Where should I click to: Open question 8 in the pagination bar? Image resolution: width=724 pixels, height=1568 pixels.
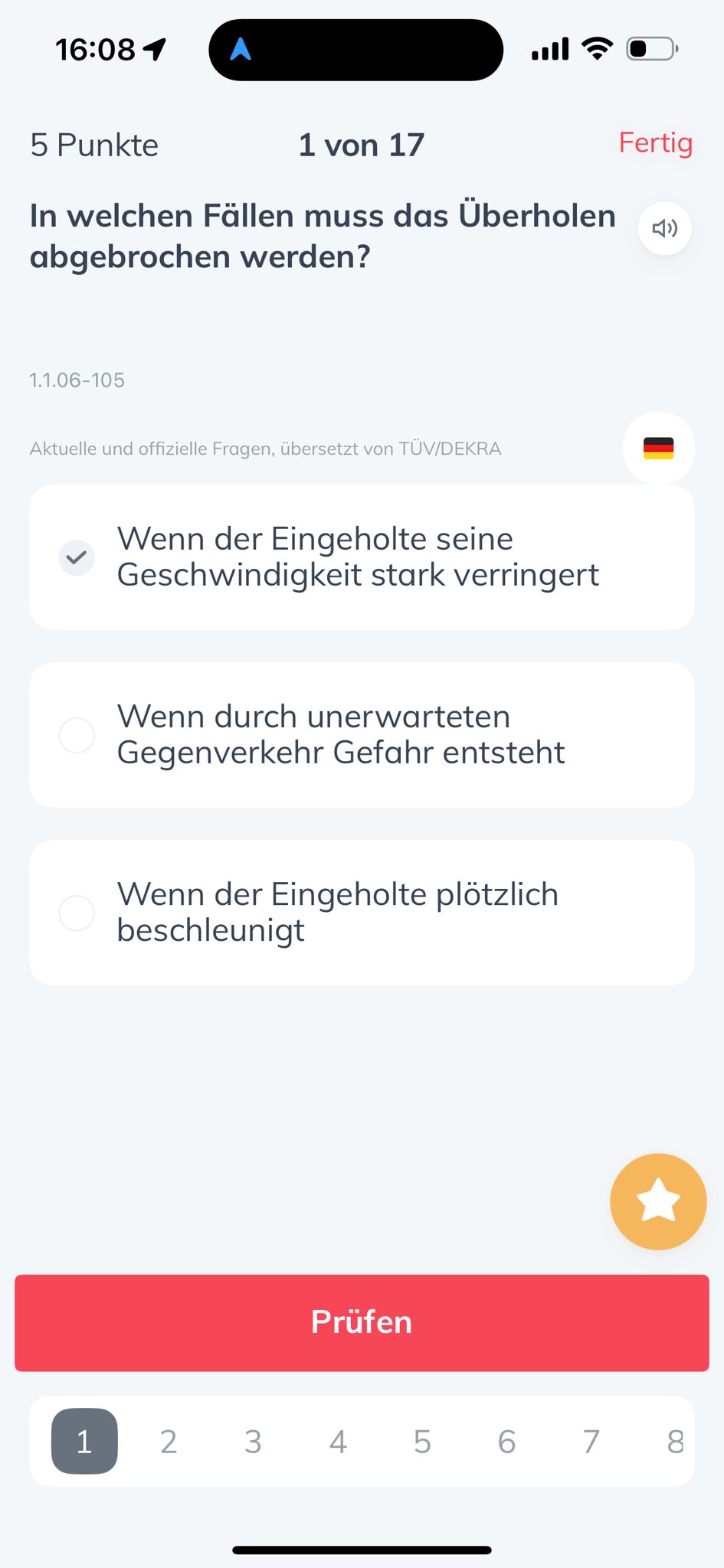click(675, 1442)
